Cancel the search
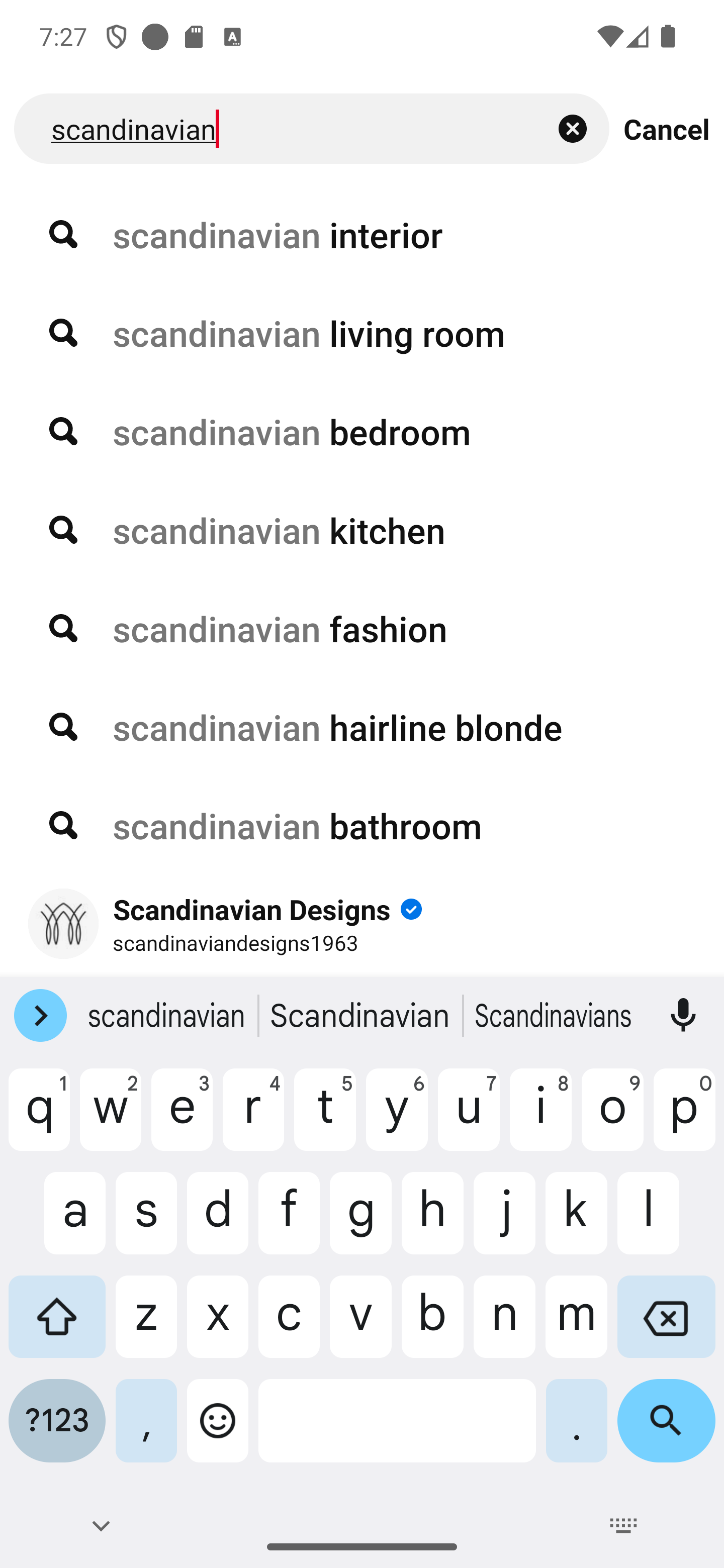The width and height of the screenshot is (724, 1568). pos(666,129)
